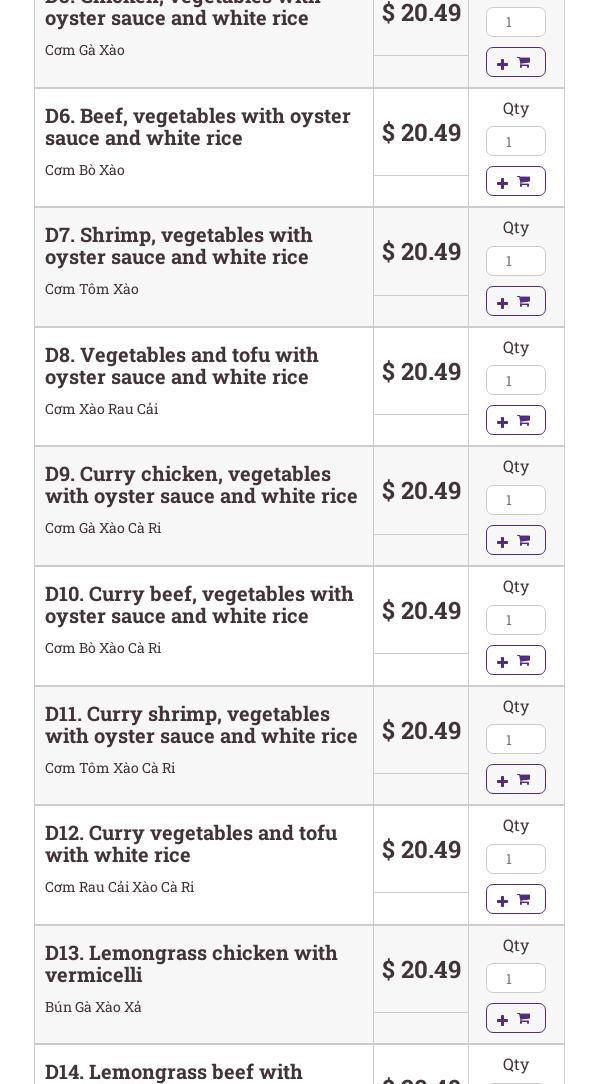Select quantity field for D10 curry beef

click(515, 620)
